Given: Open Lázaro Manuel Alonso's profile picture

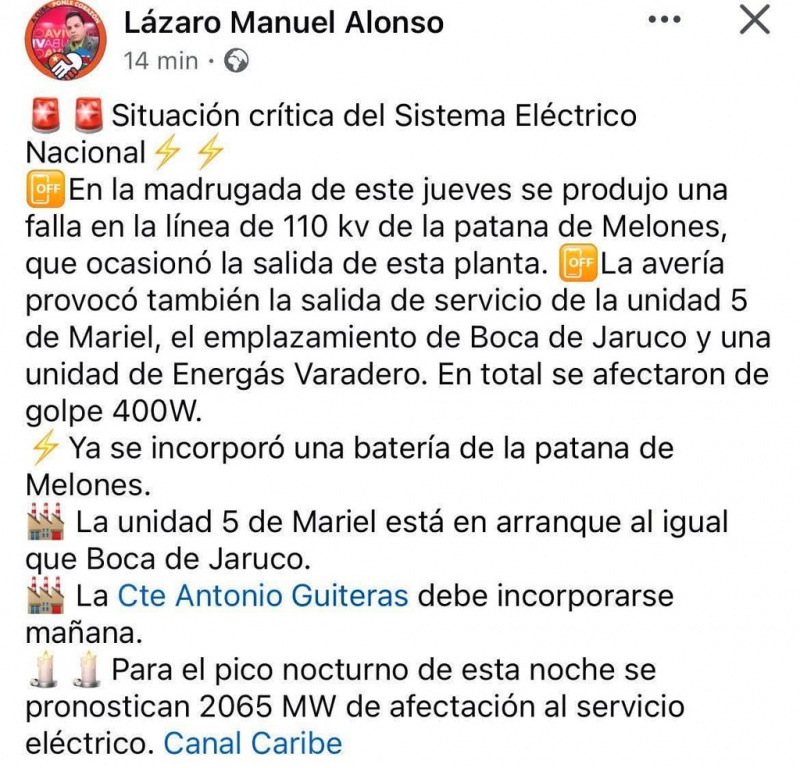Looking at the screenshot, I should point(65,42).
